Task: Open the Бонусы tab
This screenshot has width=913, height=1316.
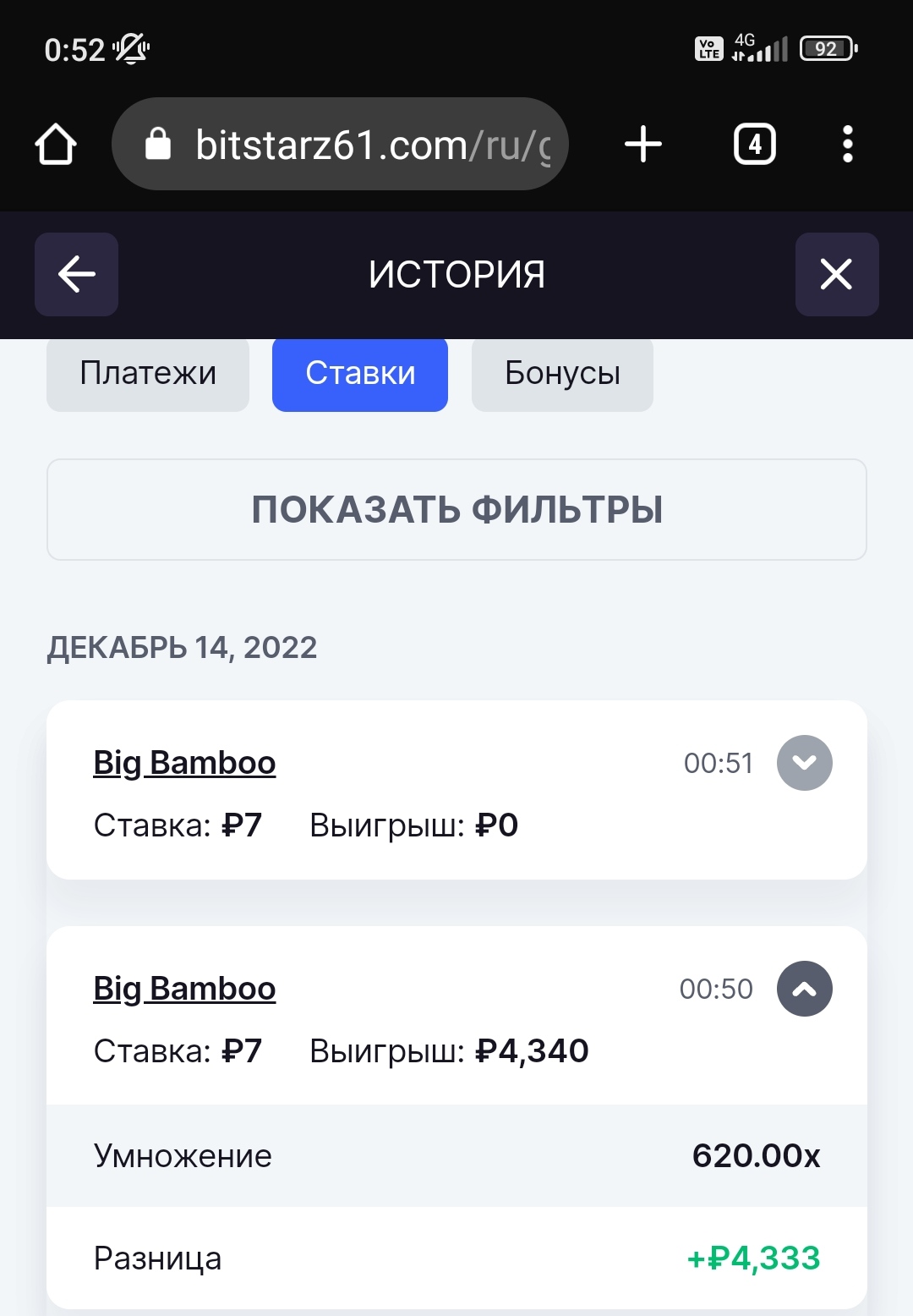Action: pyautogui.click(x=562, y=374)
